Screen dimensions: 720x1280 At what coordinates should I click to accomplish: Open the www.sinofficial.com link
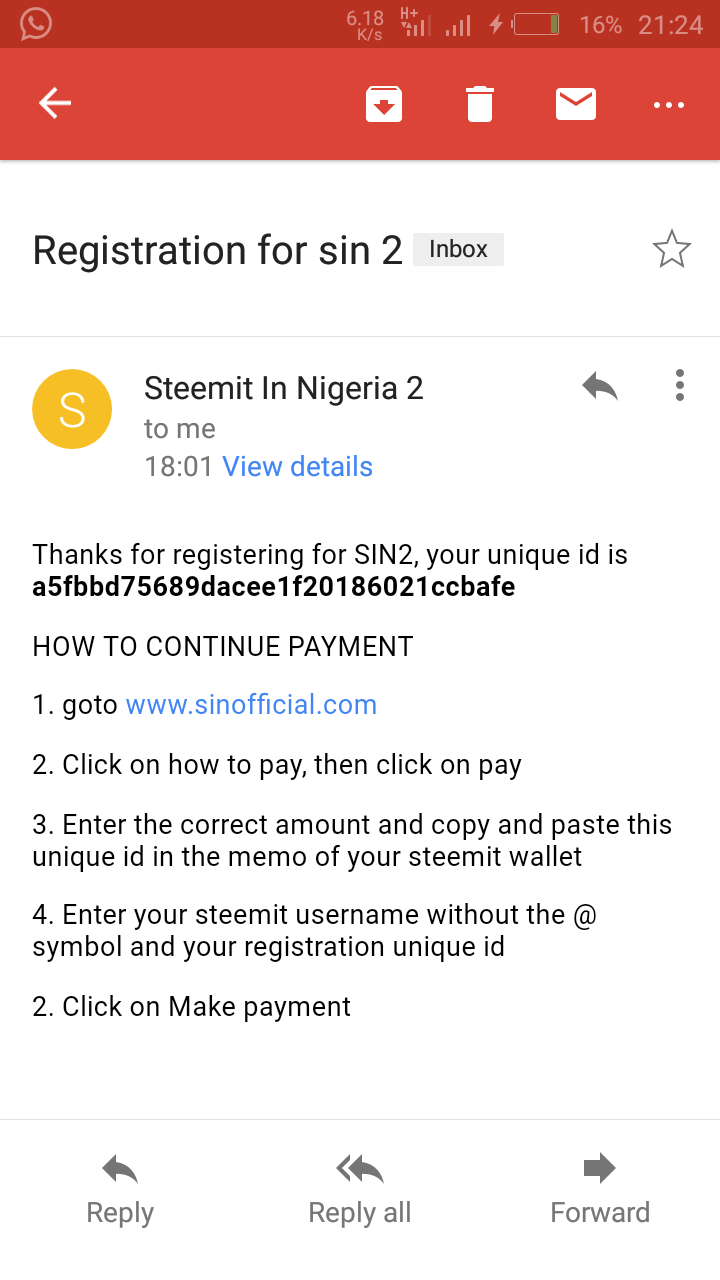251,704
